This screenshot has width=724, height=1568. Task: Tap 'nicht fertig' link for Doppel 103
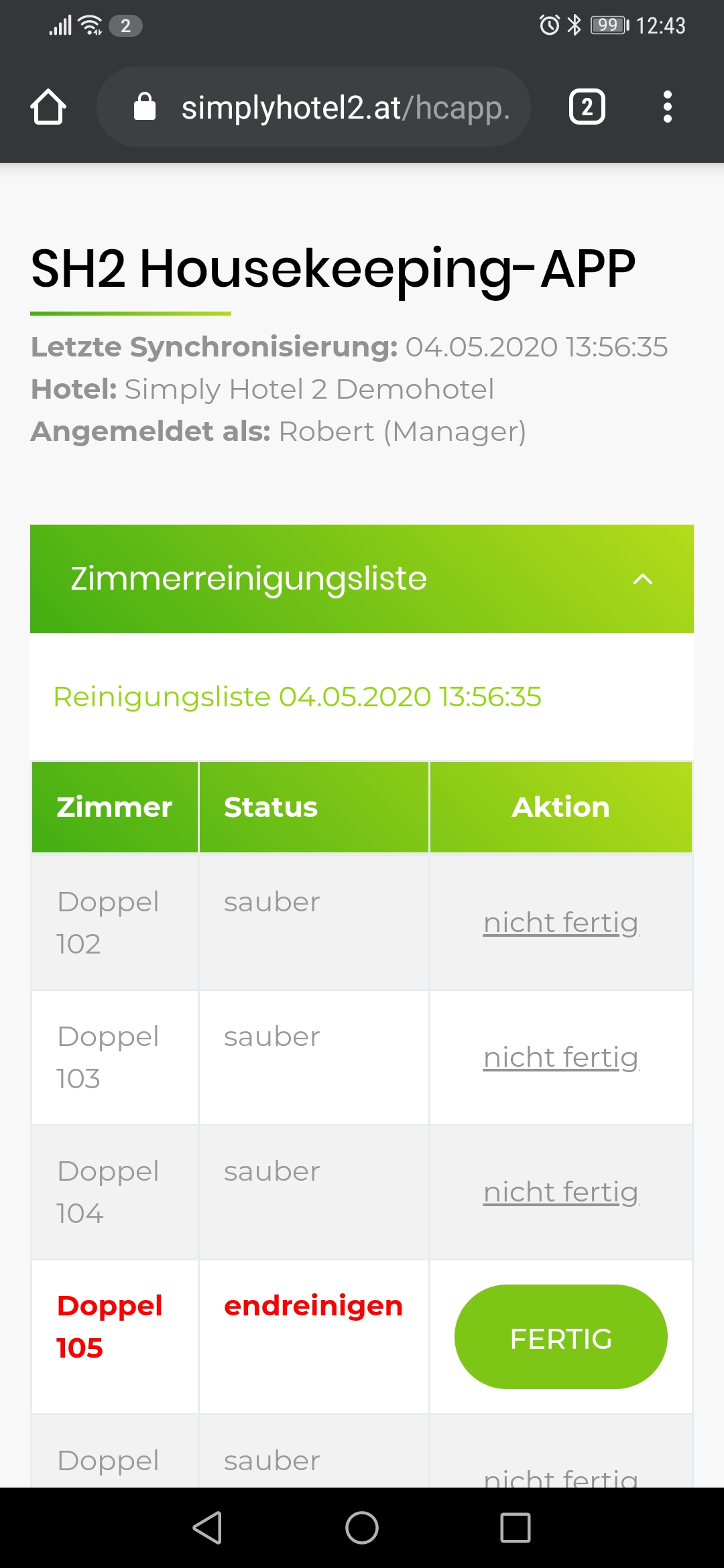561,1057
